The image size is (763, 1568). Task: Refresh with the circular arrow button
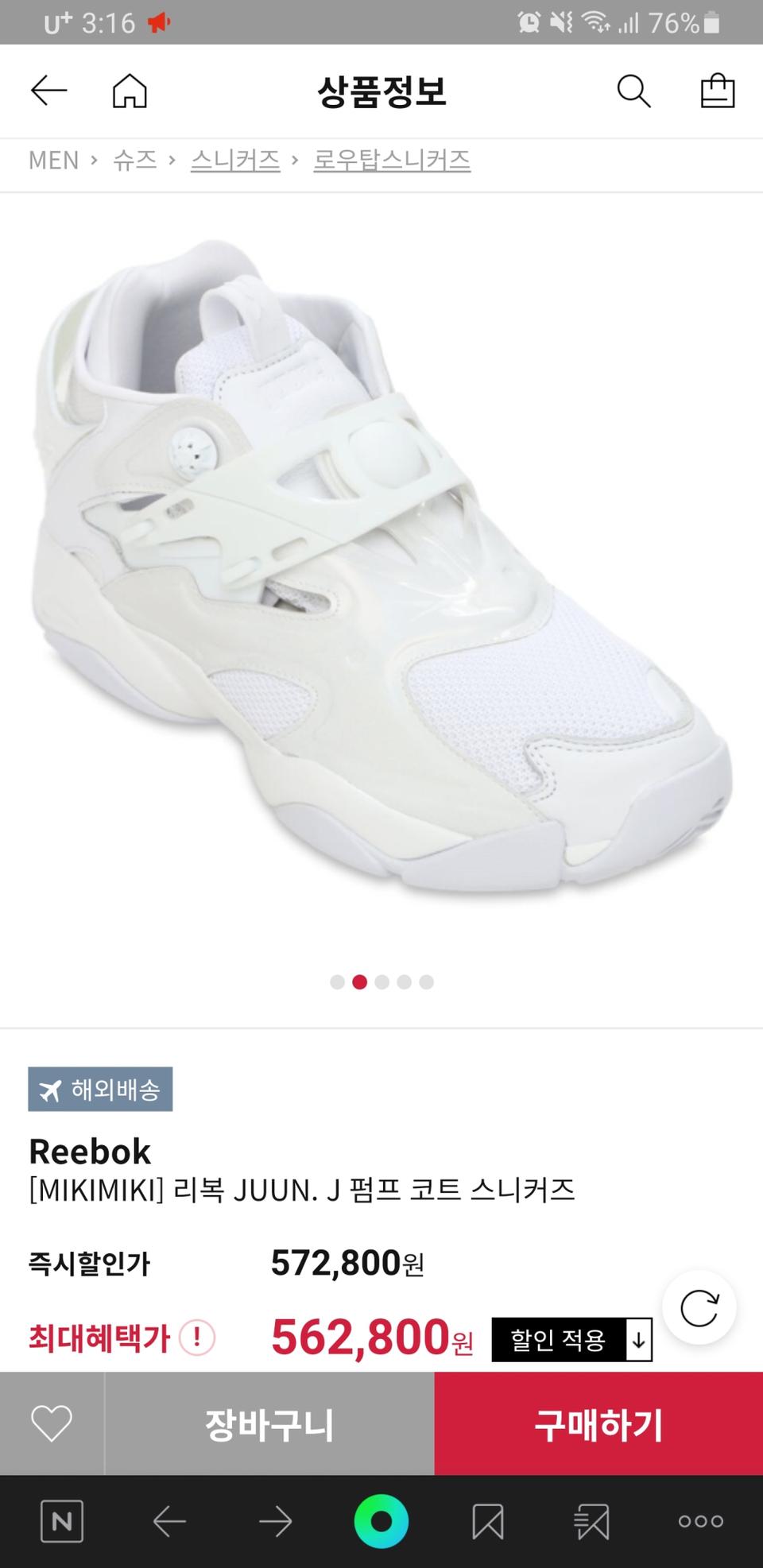coord(699,1308)
